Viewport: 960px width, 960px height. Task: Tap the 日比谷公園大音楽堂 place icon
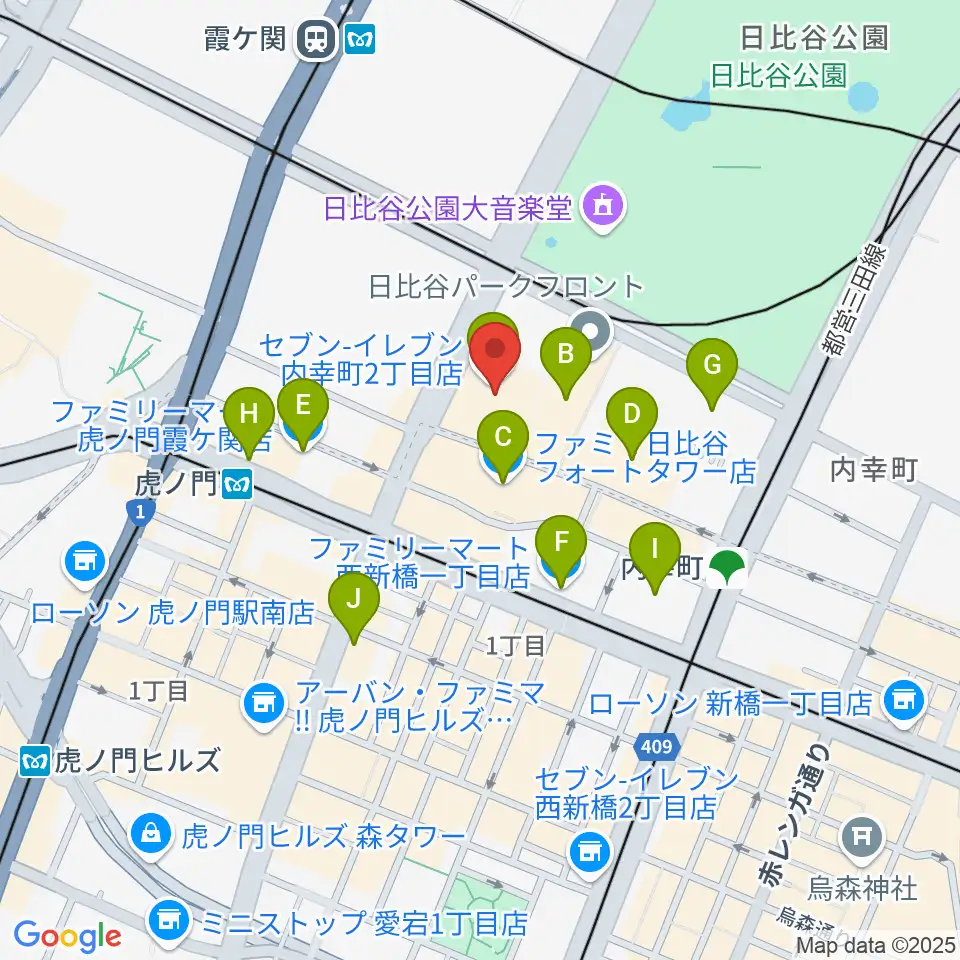coord(604,208)
